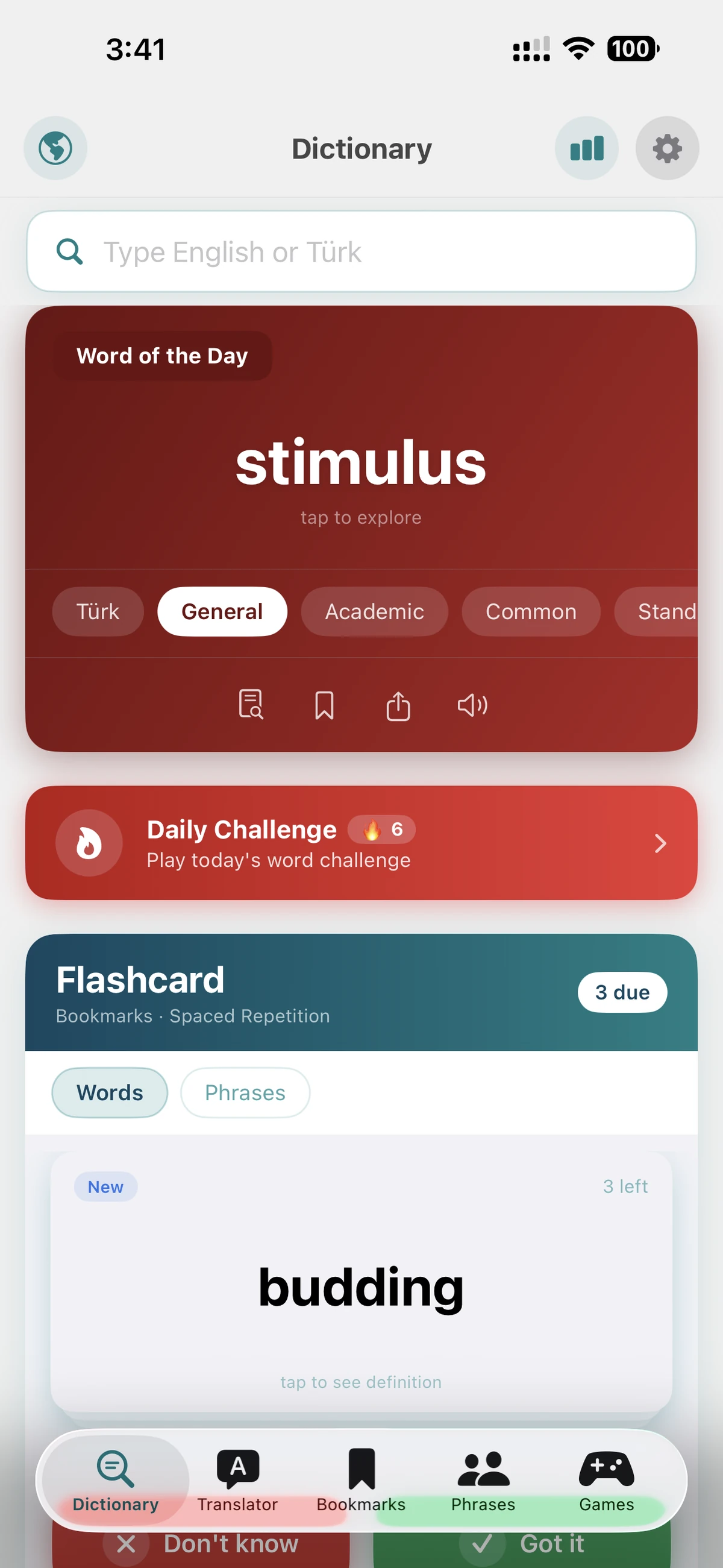Share the word of the day

(x=398, y=705)
